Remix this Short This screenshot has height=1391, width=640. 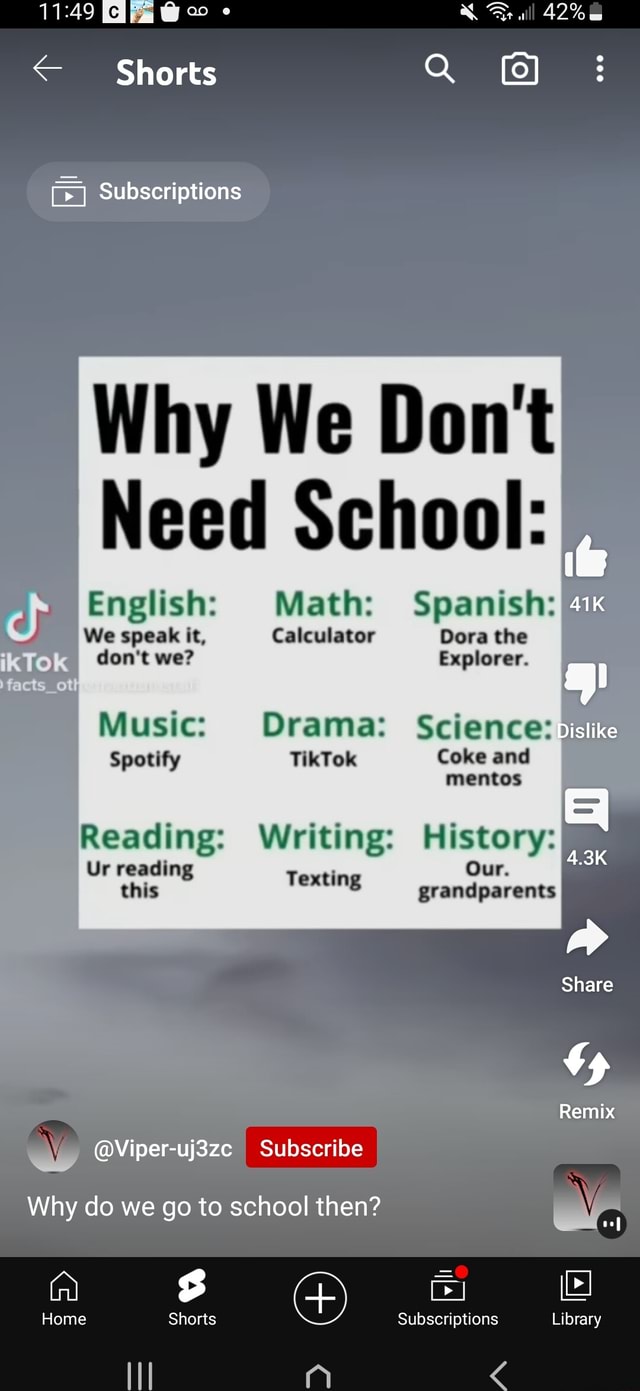pyautogui.click(x=587, y=1064)
